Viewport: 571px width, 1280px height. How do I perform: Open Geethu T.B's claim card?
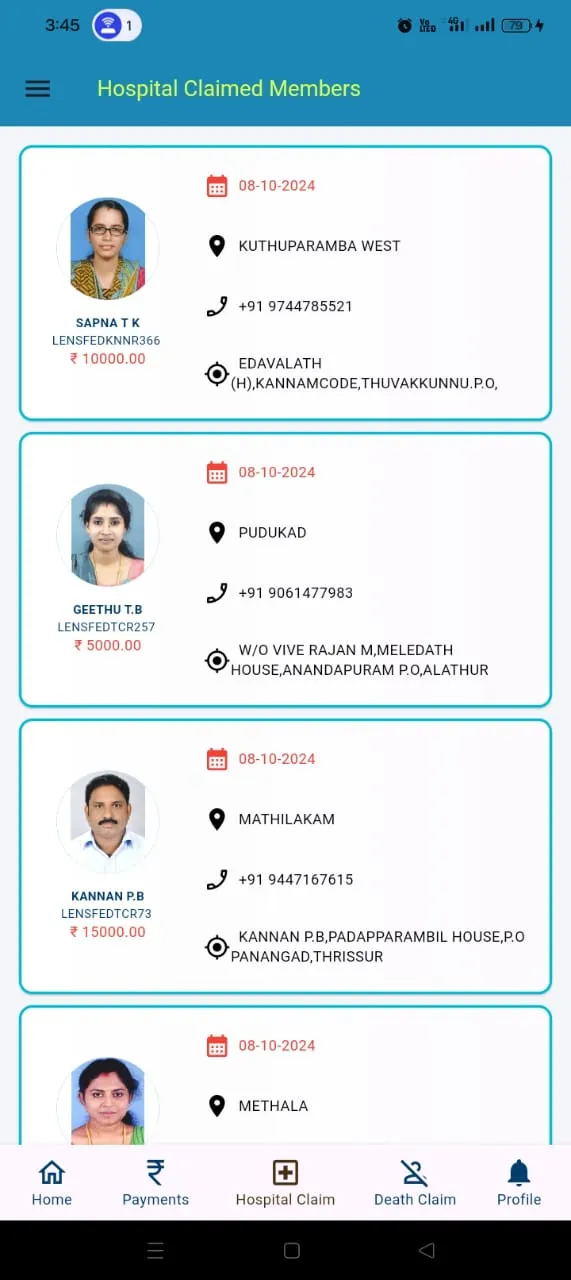coord(285,570)
